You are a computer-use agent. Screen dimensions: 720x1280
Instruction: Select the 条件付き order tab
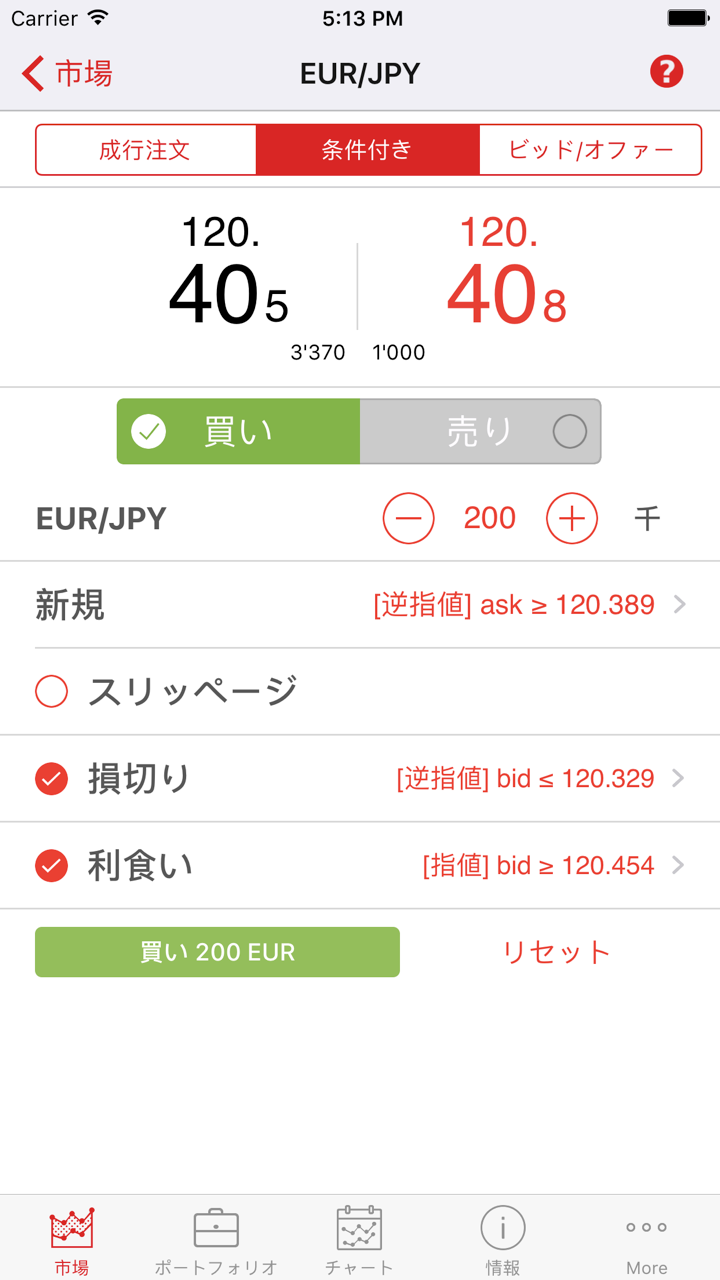(x=367, y=150)
